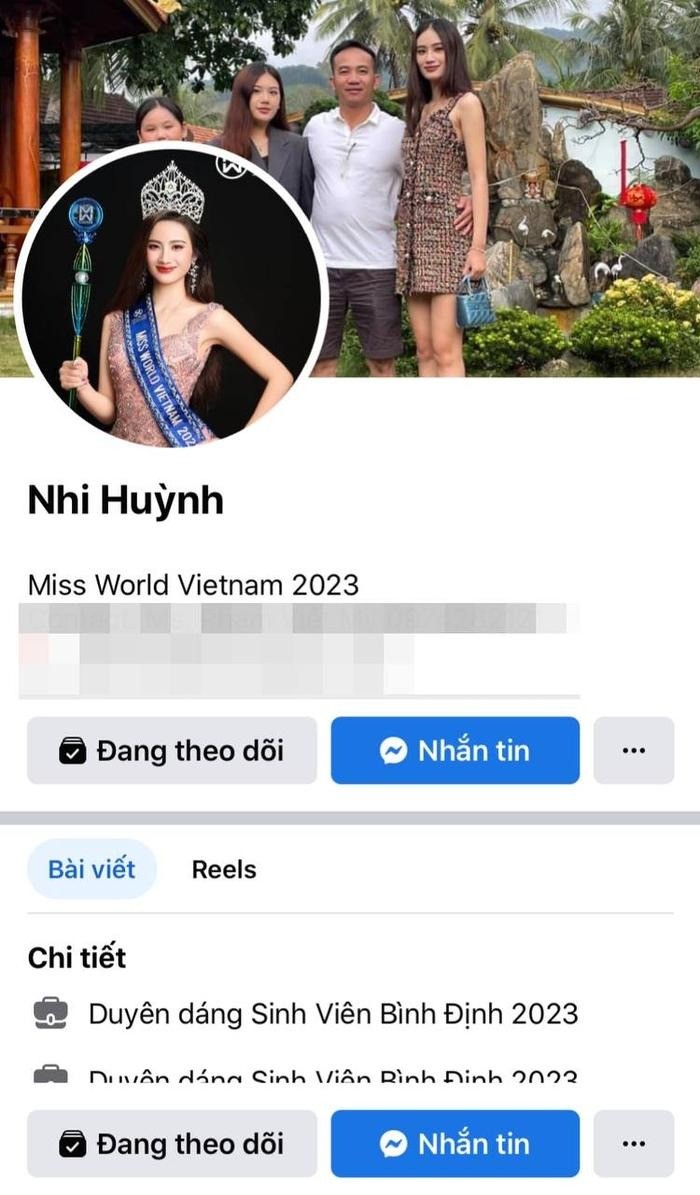Switch to the Reels tab

tap(224, 870)
